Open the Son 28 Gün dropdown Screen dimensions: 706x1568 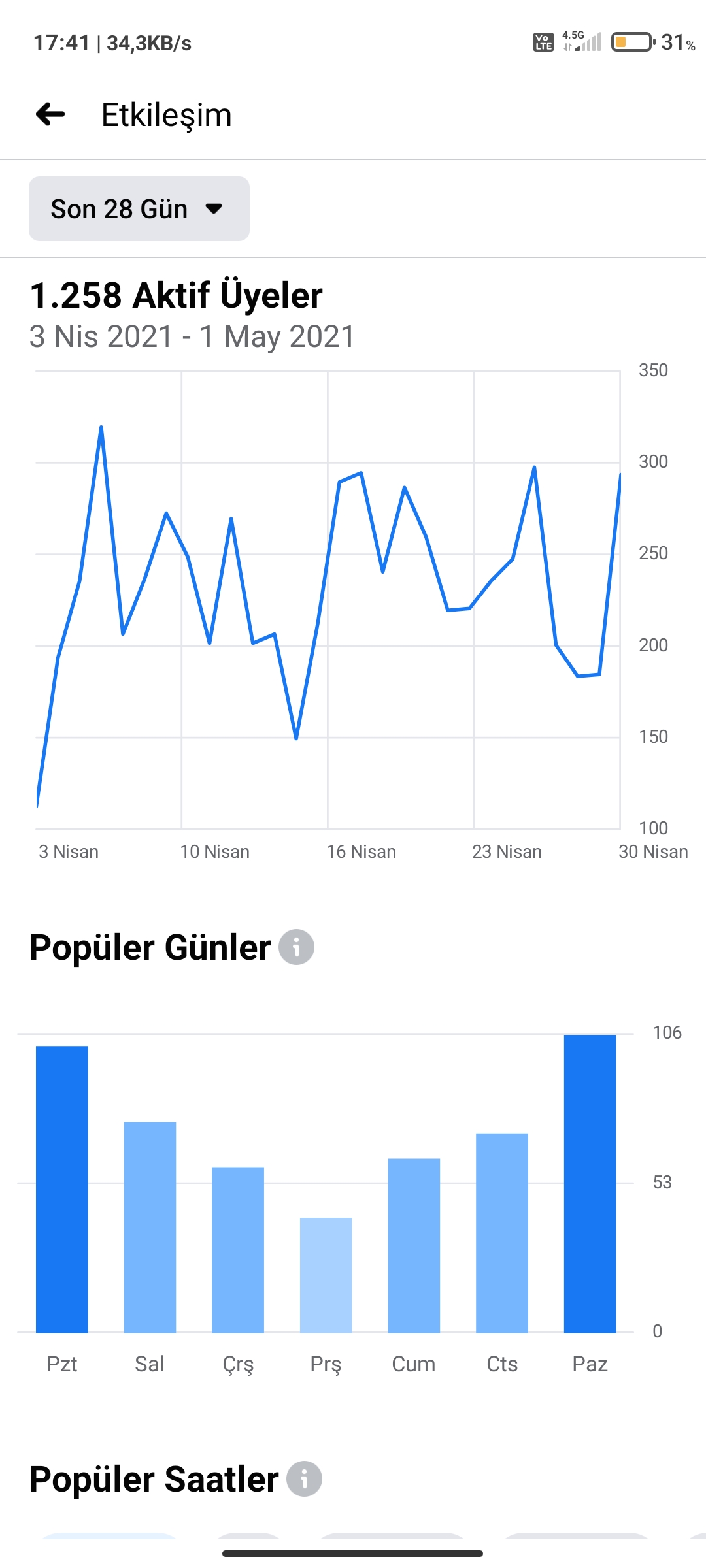tap(139, 209)
